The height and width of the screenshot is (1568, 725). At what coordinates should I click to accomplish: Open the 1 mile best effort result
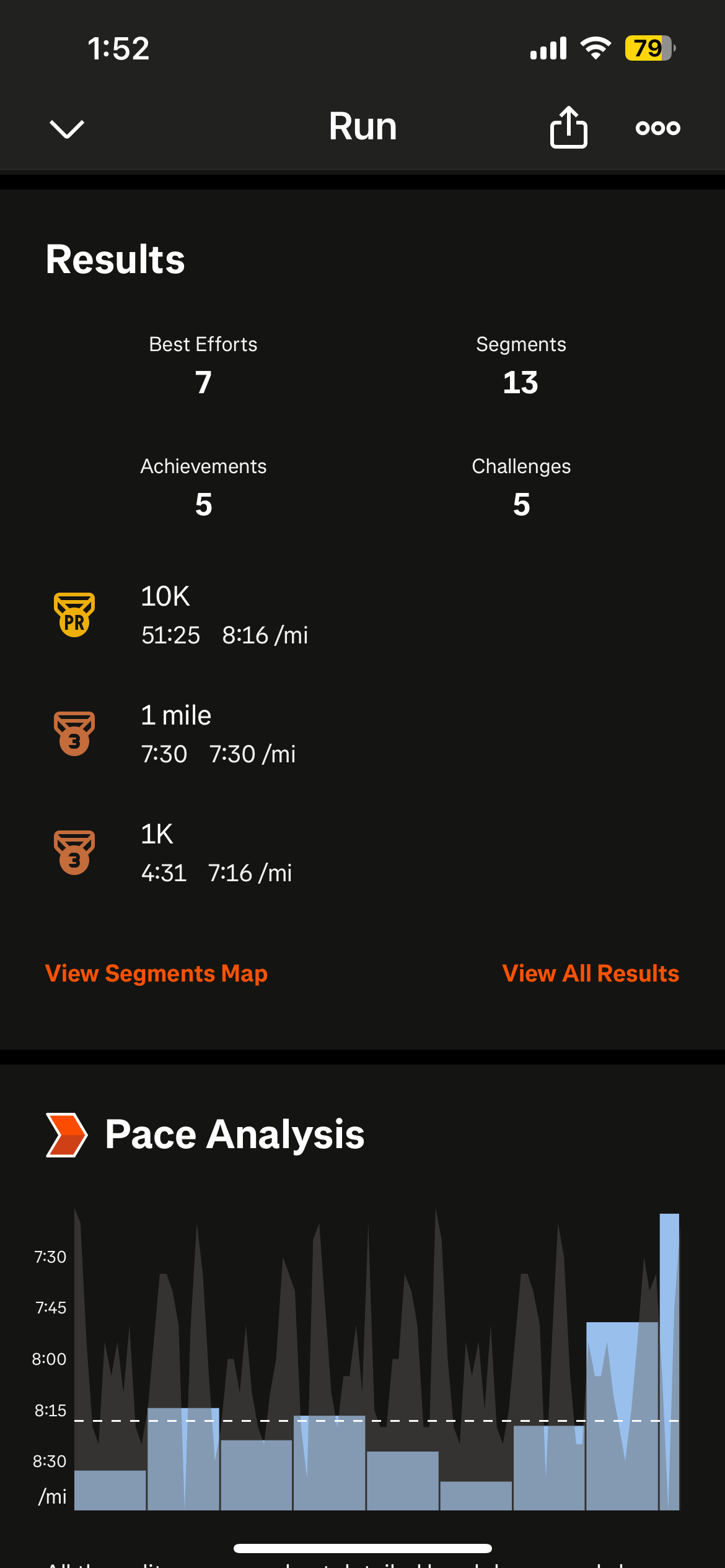point(362,734)
